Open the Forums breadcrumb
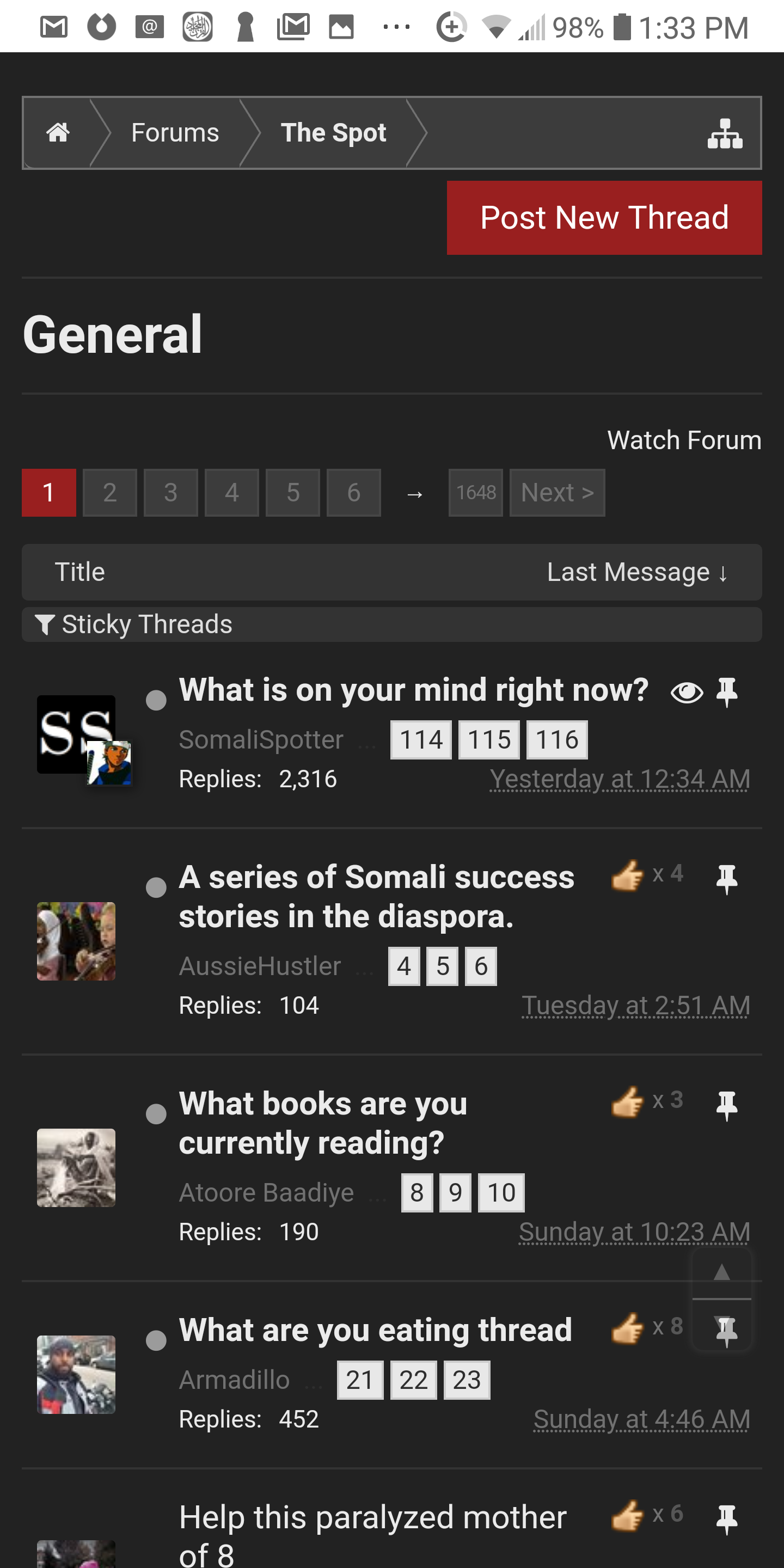The width and height of the screenshot is (784, 1568). 175,133
